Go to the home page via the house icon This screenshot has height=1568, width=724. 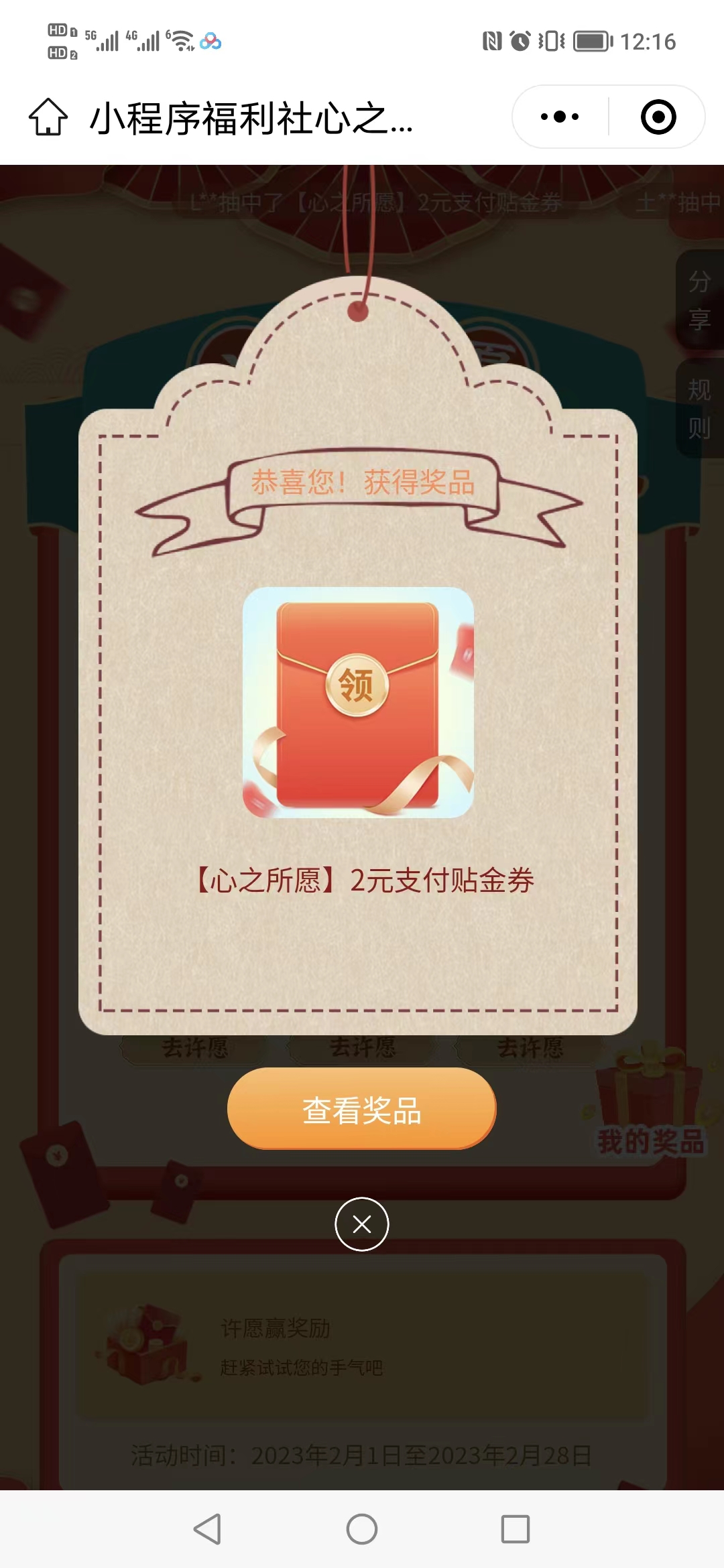[x=48, y=117]
